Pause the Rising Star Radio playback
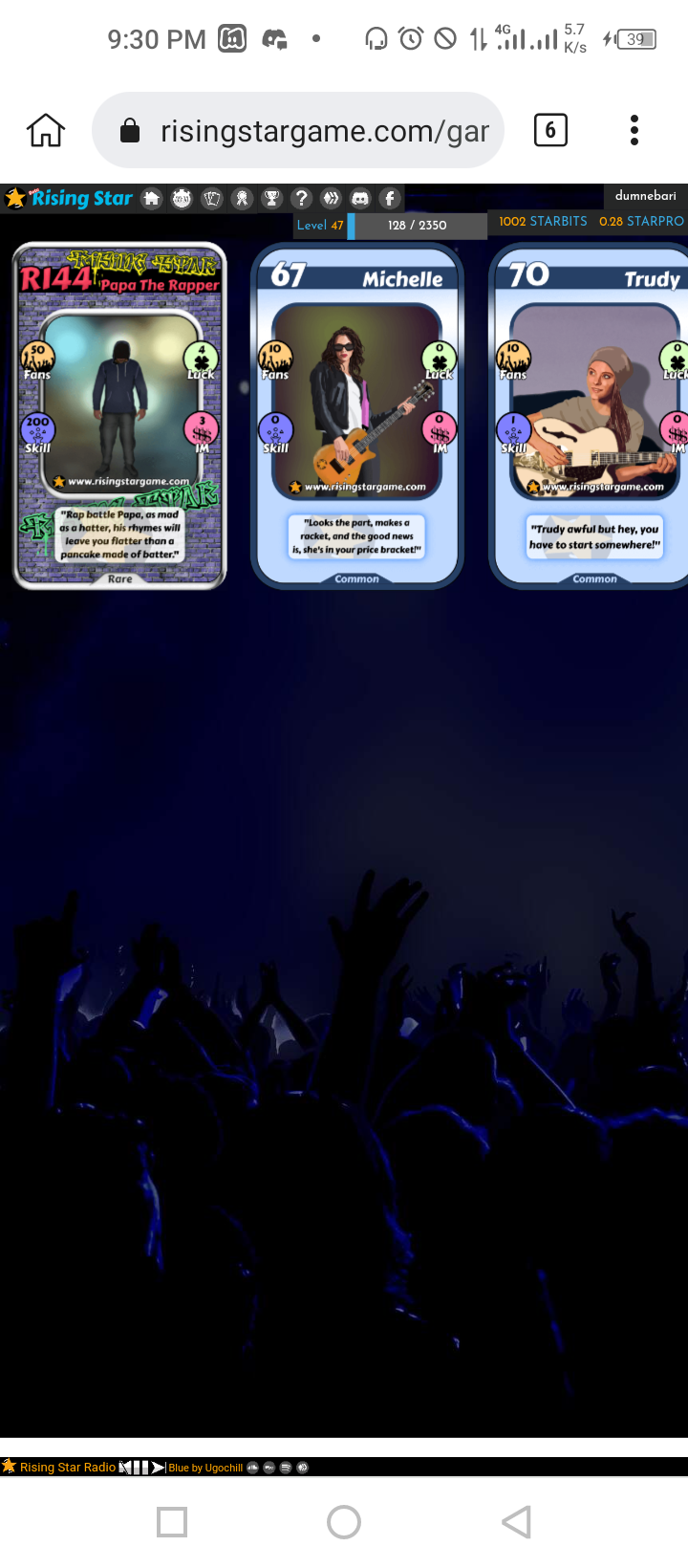 point(139,1466)
